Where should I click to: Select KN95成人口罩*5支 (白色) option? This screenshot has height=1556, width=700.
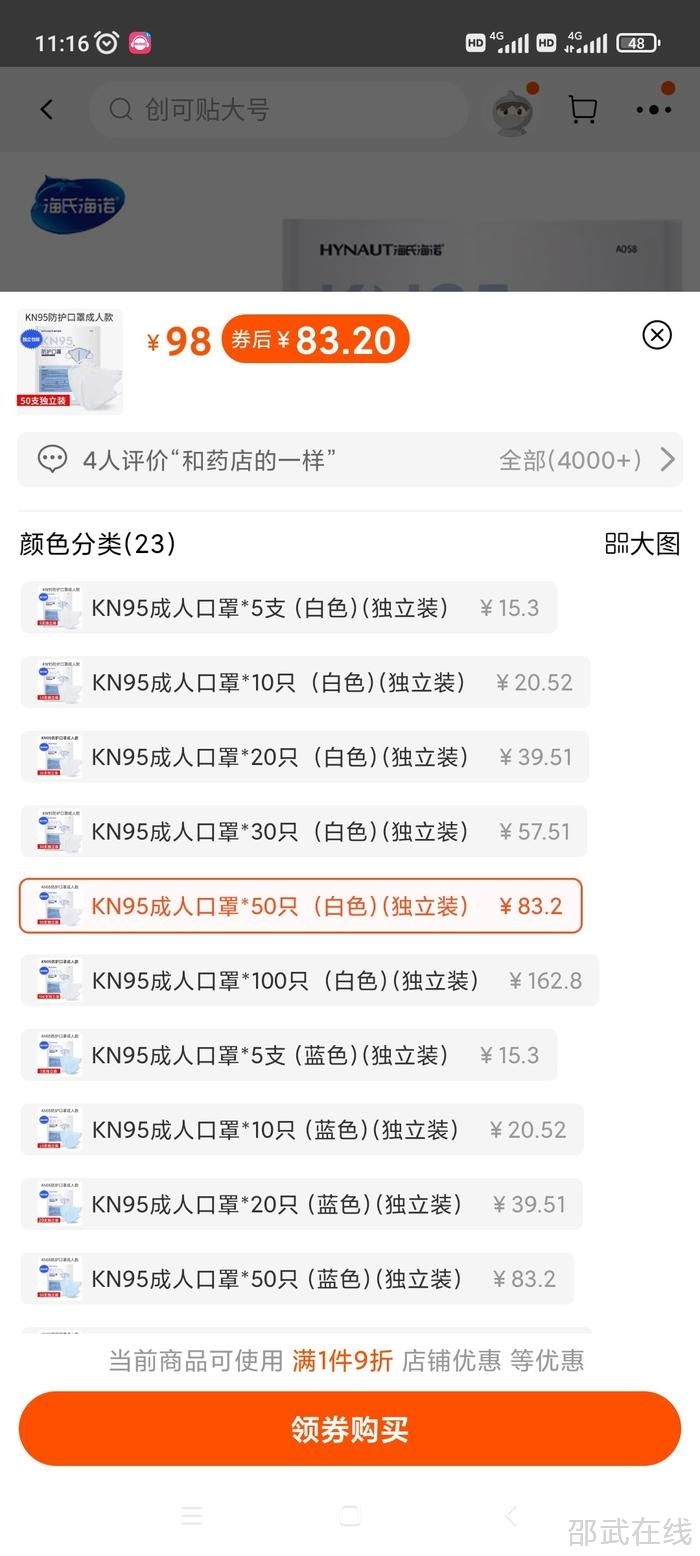(288, 608)
